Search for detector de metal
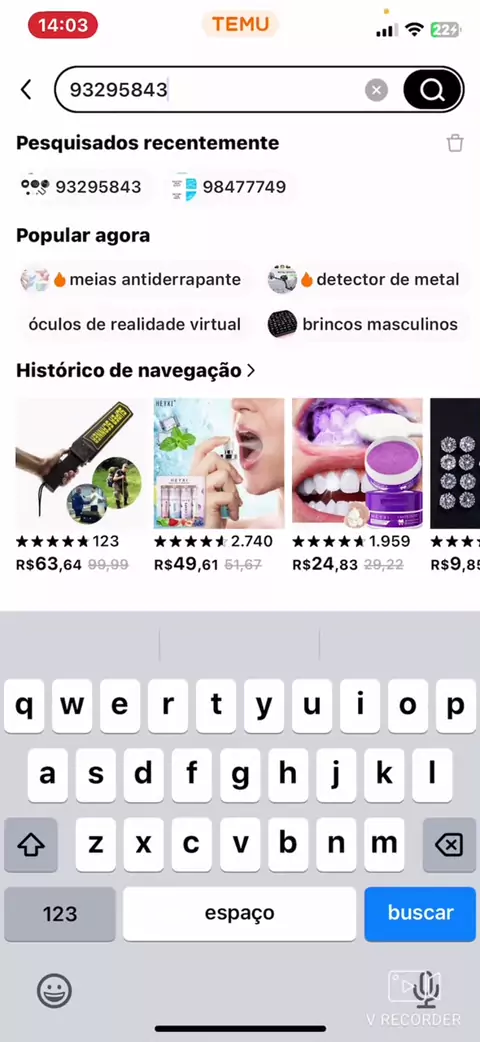Image resolution: width=480 pixels, height=1042 pixels. (x=364, y=280)
